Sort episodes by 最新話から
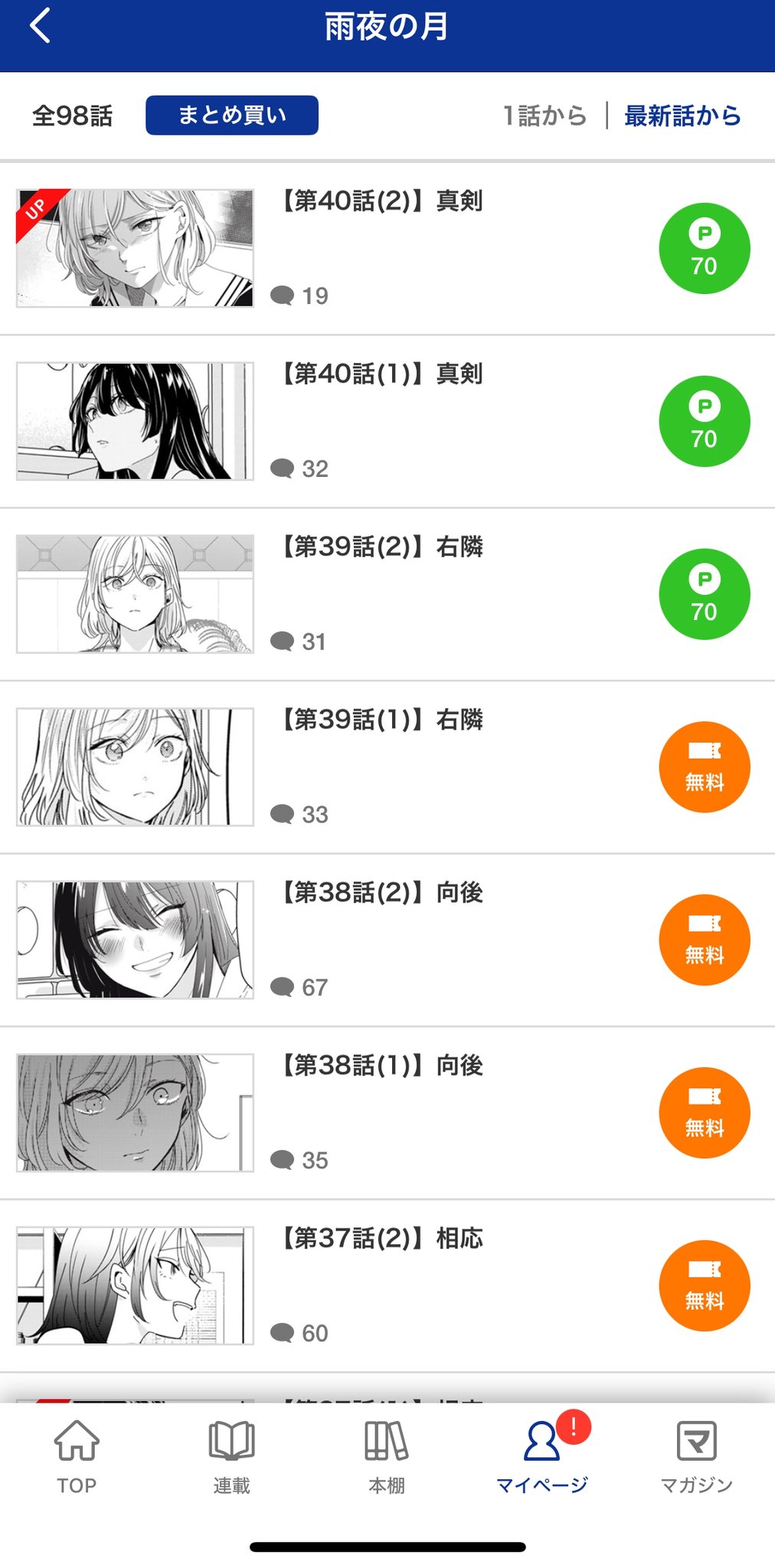This screenshot has width=775, height=1568. click(682, 116)
